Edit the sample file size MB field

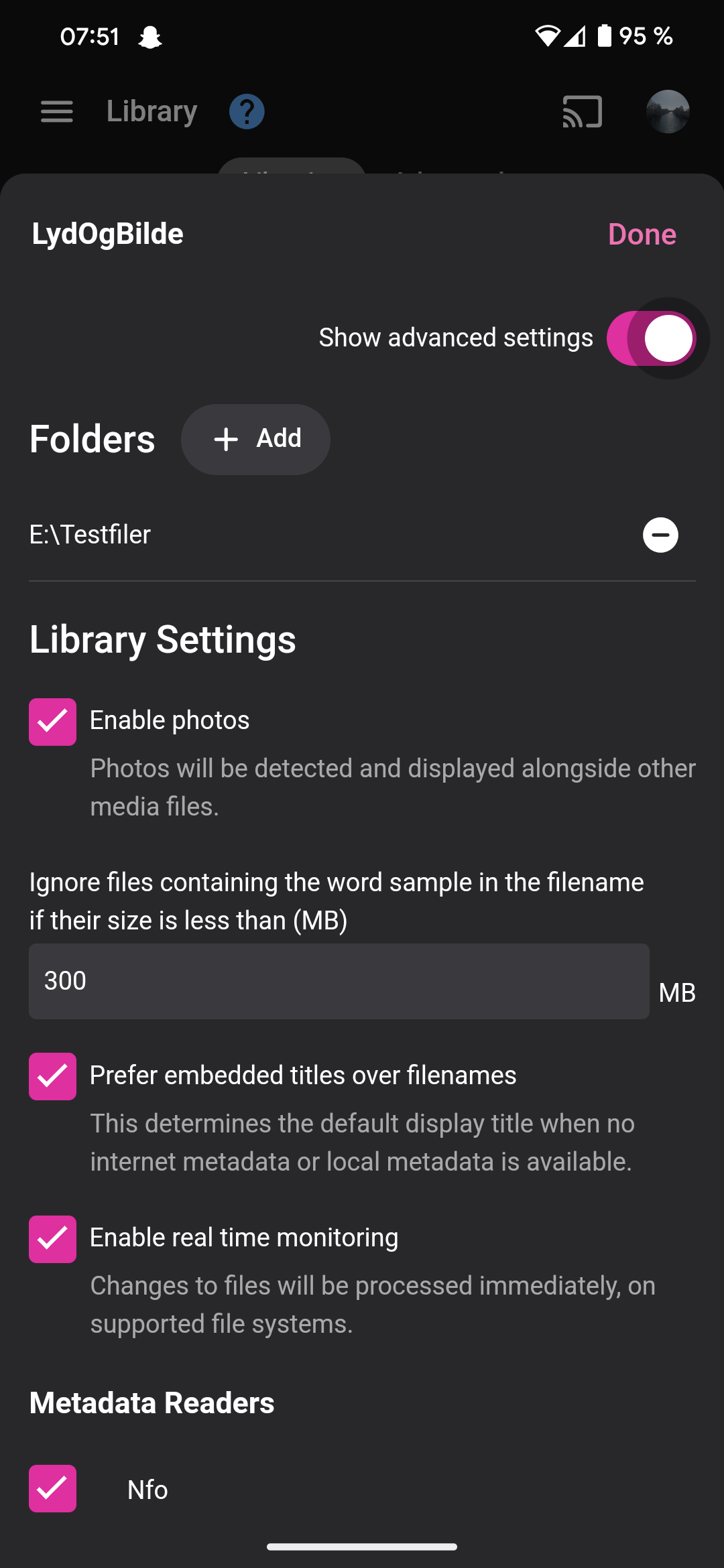[x=339, y=981]
